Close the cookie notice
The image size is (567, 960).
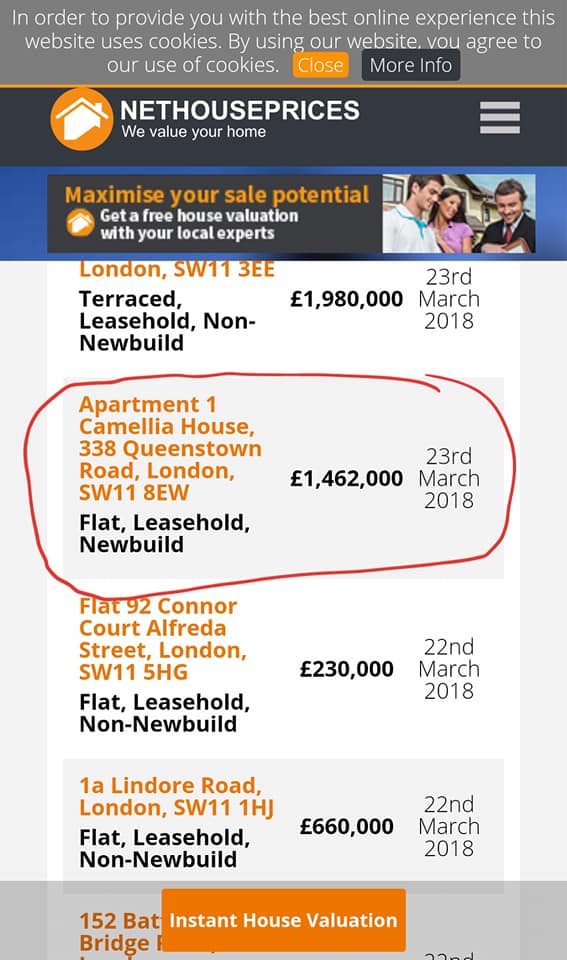320,65
